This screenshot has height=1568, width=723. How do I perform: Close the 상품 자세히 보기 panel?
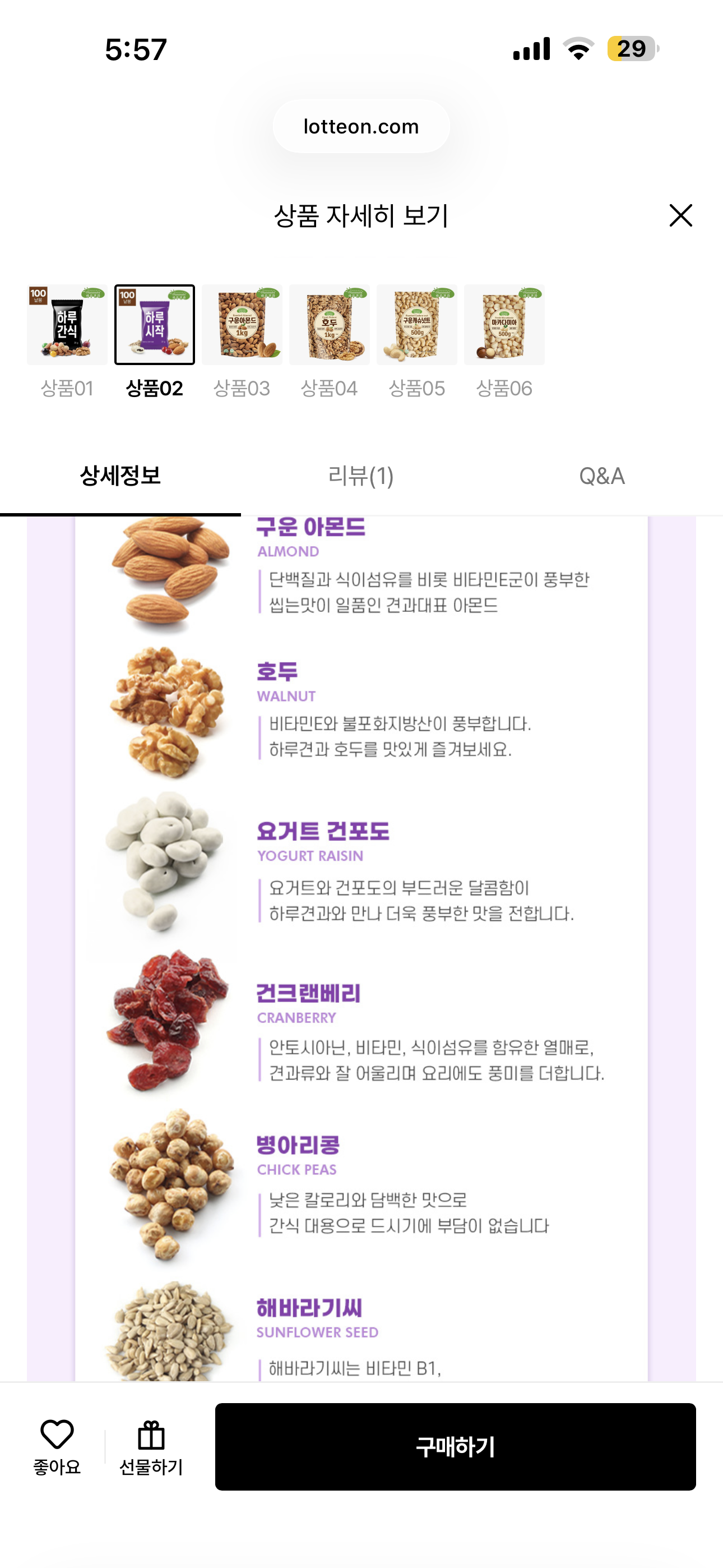680,215
